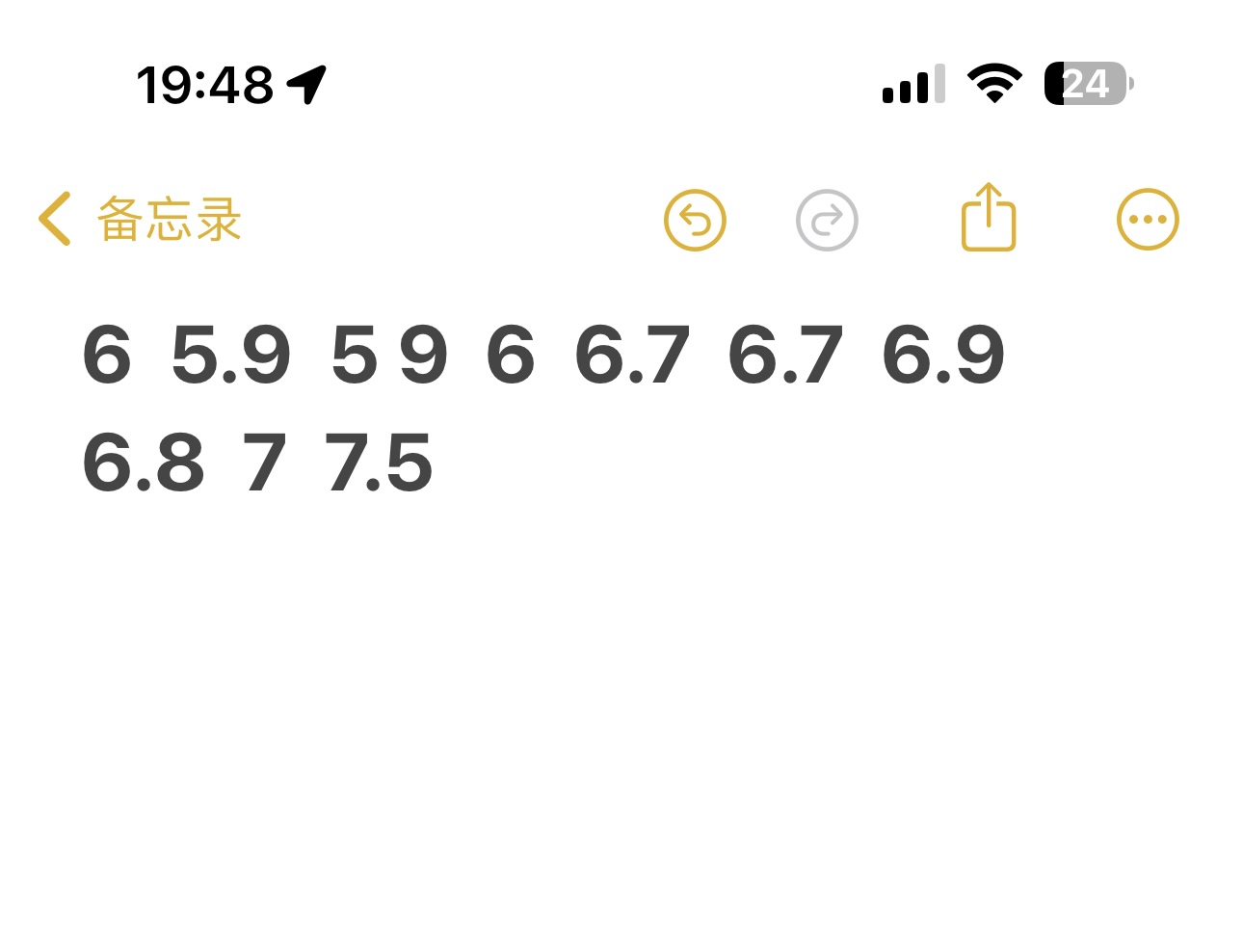Tap the note text to edit
Viewport: 1243px width, 952px height.
click(542, 409)
